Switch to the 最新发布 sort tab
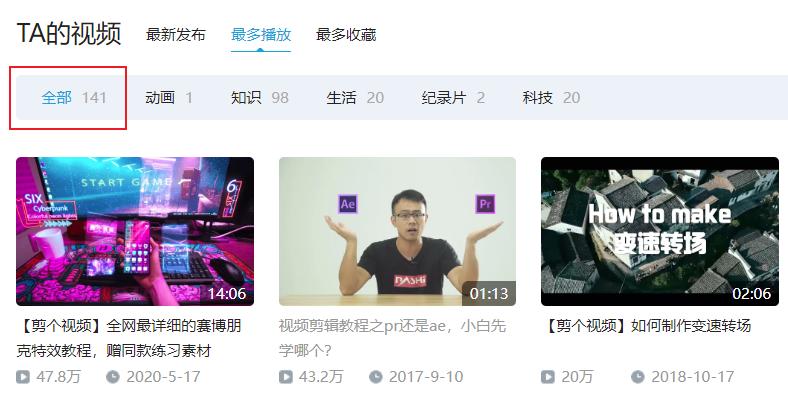The height and width of the screenshot is (402, 788). [x=176, y=35]
